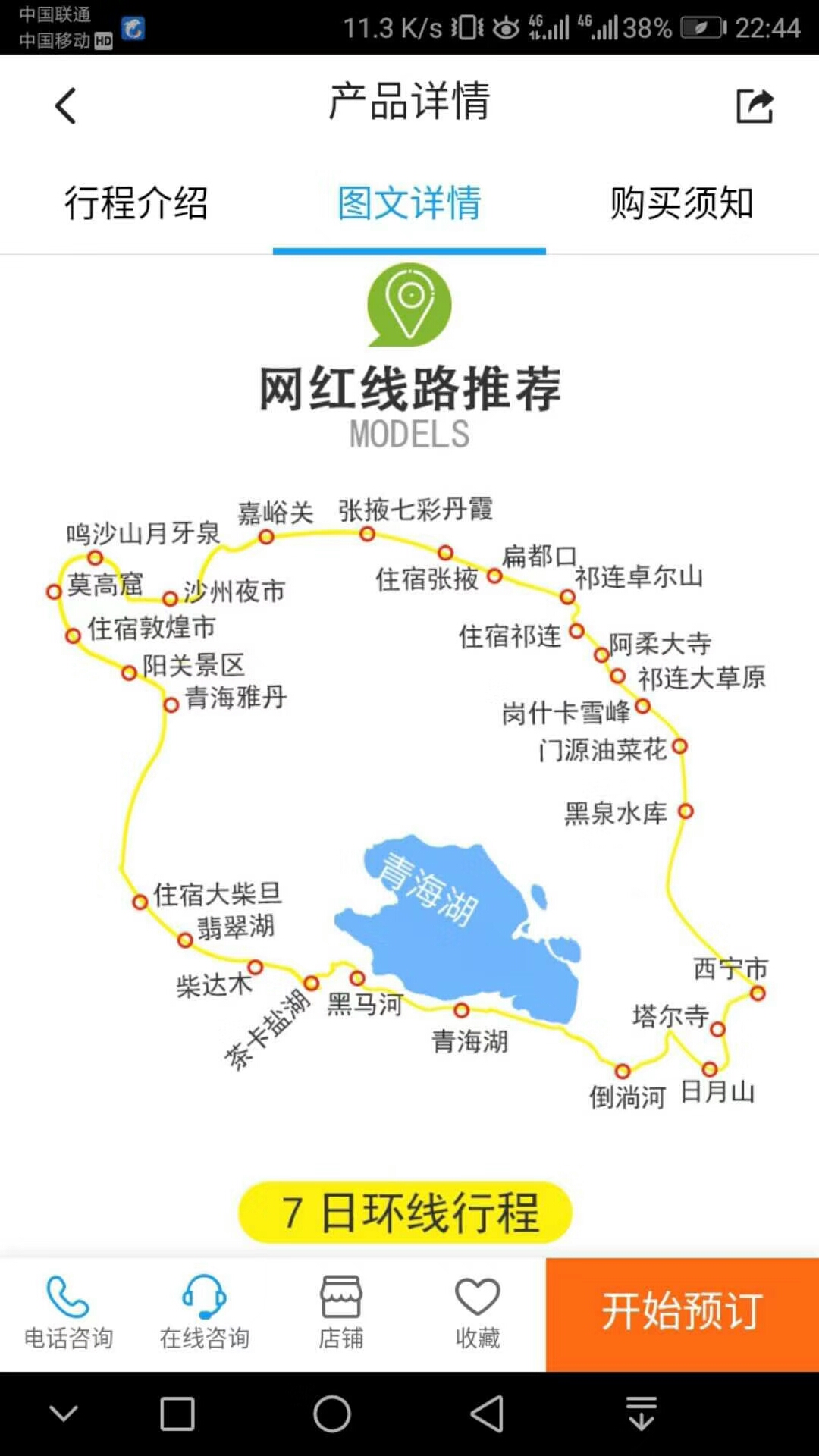Select the 图文详情 tab
The height and width of the screenshot is (1456, 819).
click(x=409, y=203)
